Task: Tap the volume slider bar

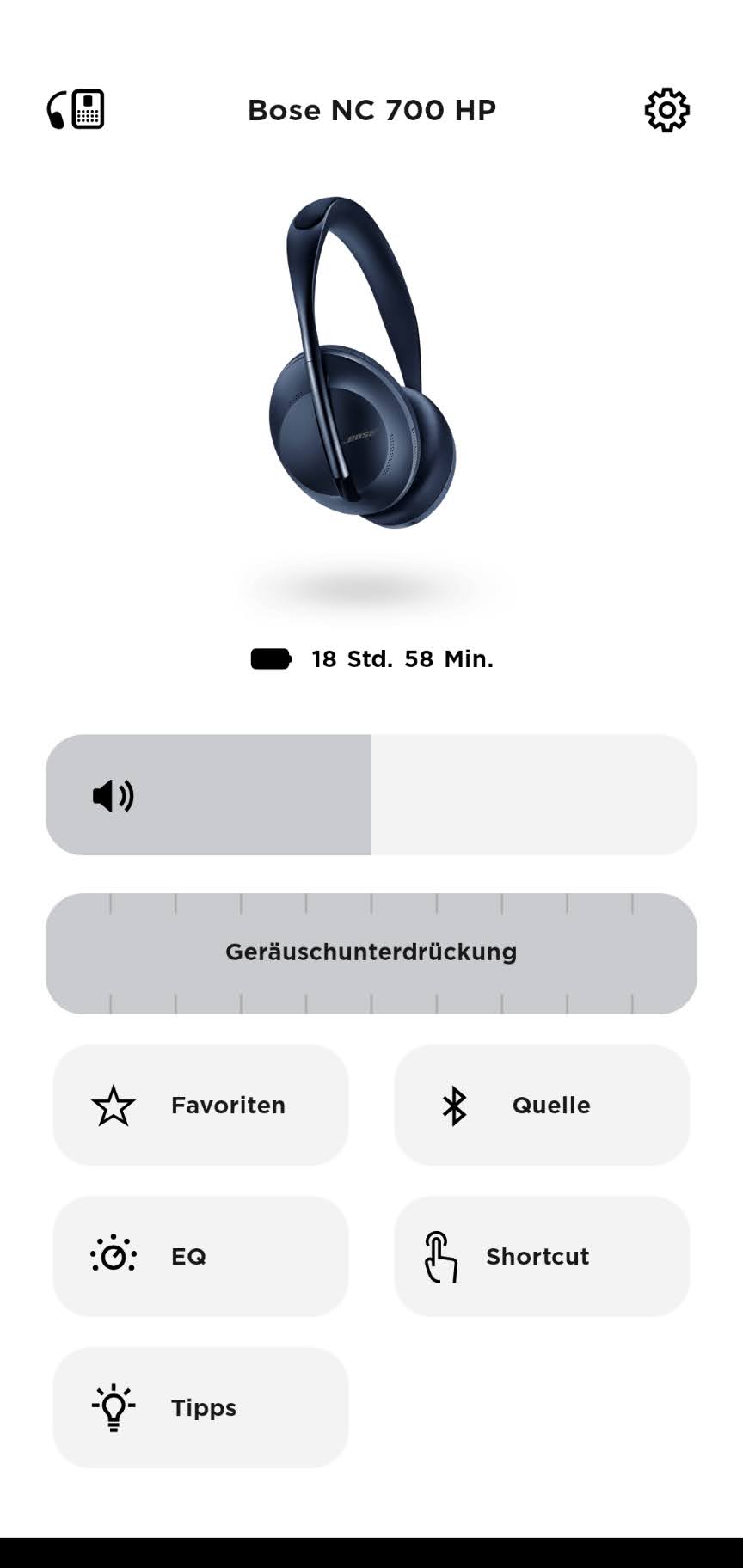Action: point(371,794)
